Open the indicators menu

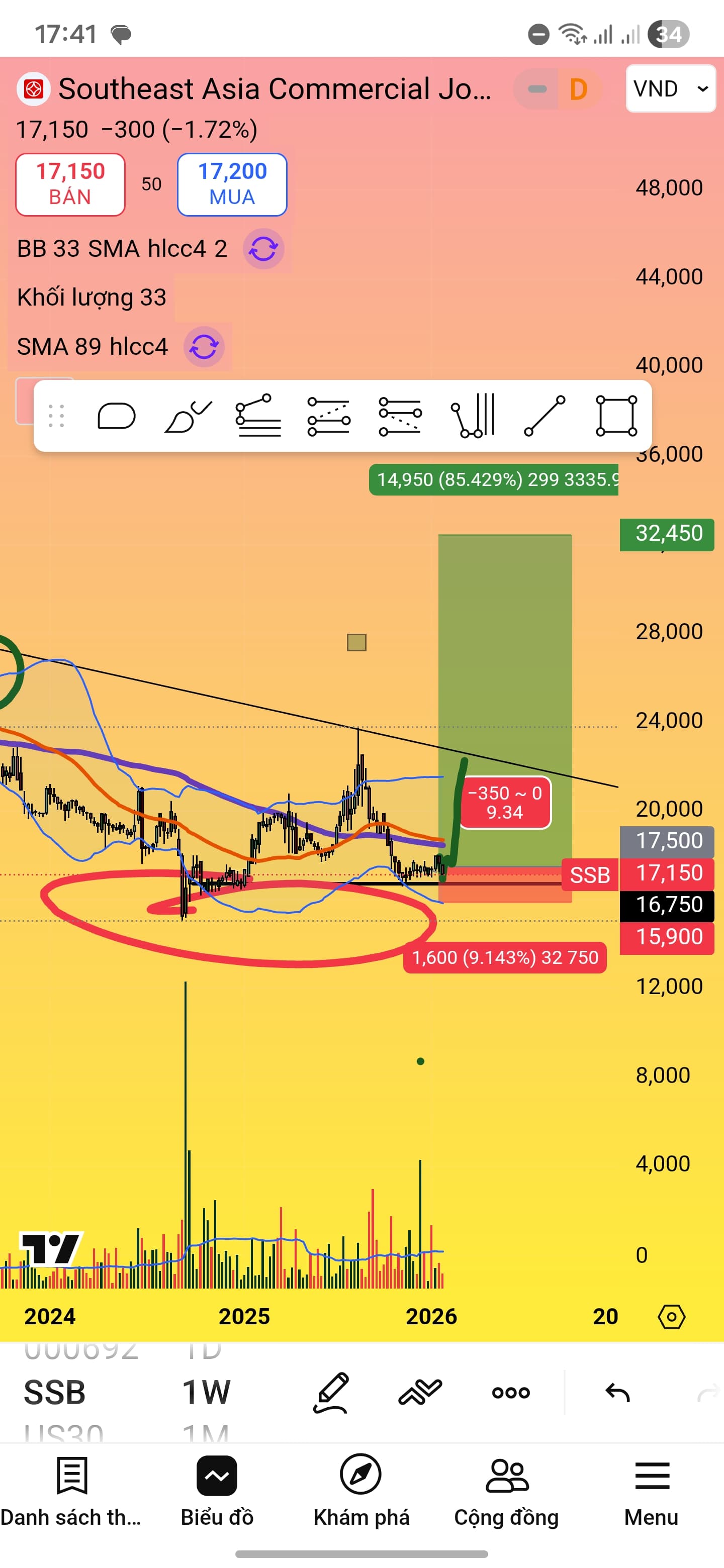click(420, 1392)
